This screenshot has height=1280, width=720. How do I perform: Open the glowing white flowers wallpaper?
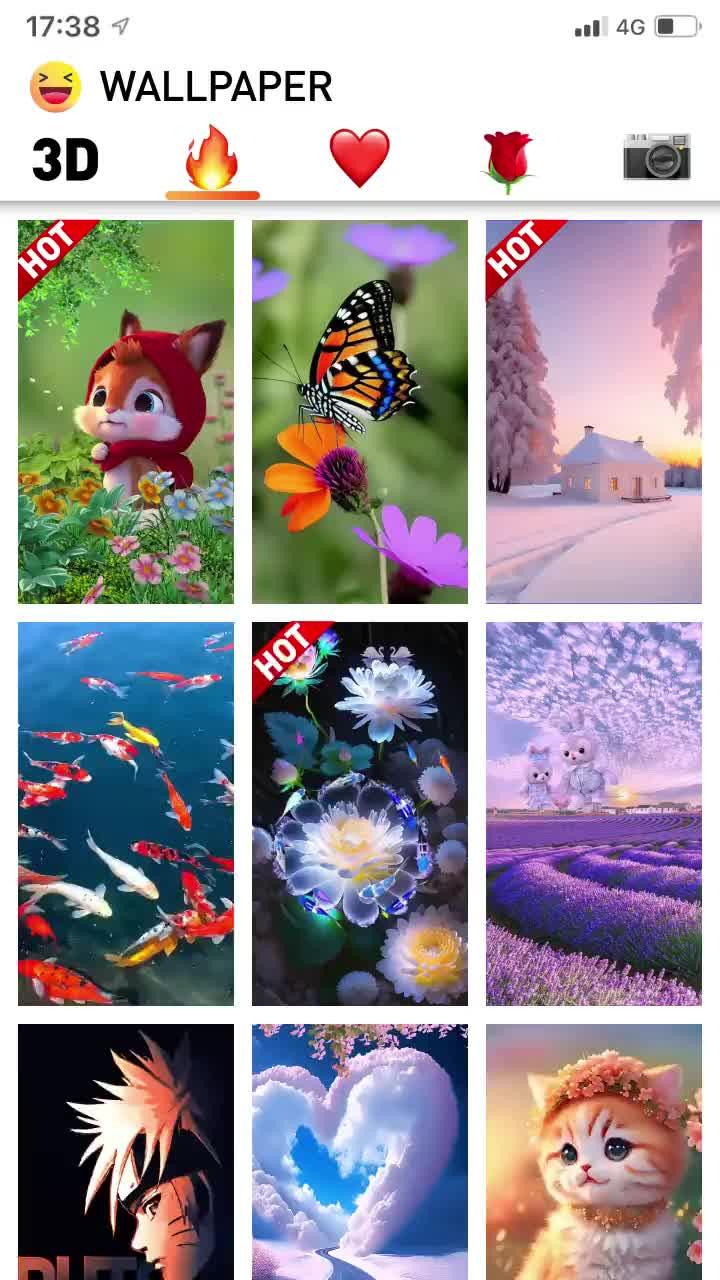[x=360, y=814]
